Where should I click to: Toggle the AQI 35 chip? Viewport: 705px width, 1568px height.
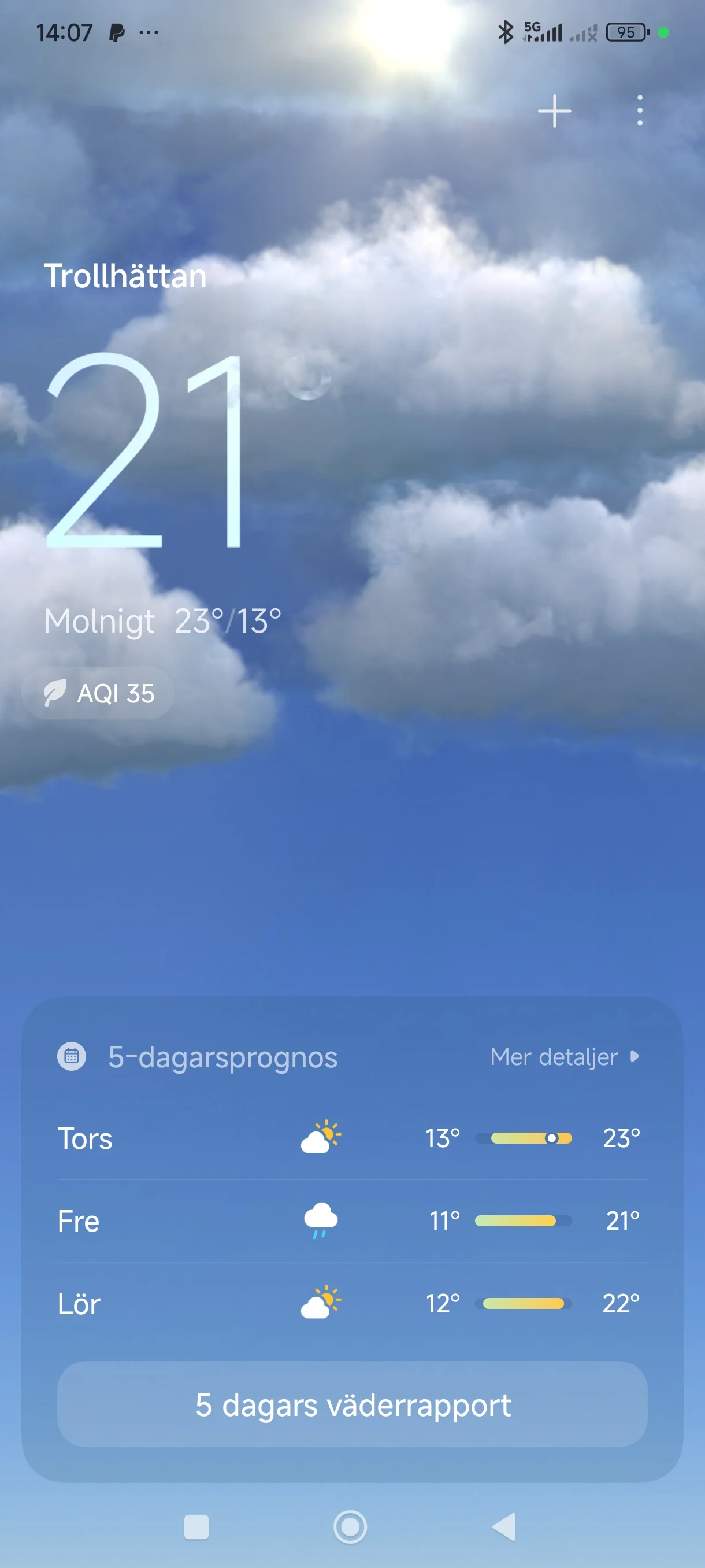click(x=96, y=693)
